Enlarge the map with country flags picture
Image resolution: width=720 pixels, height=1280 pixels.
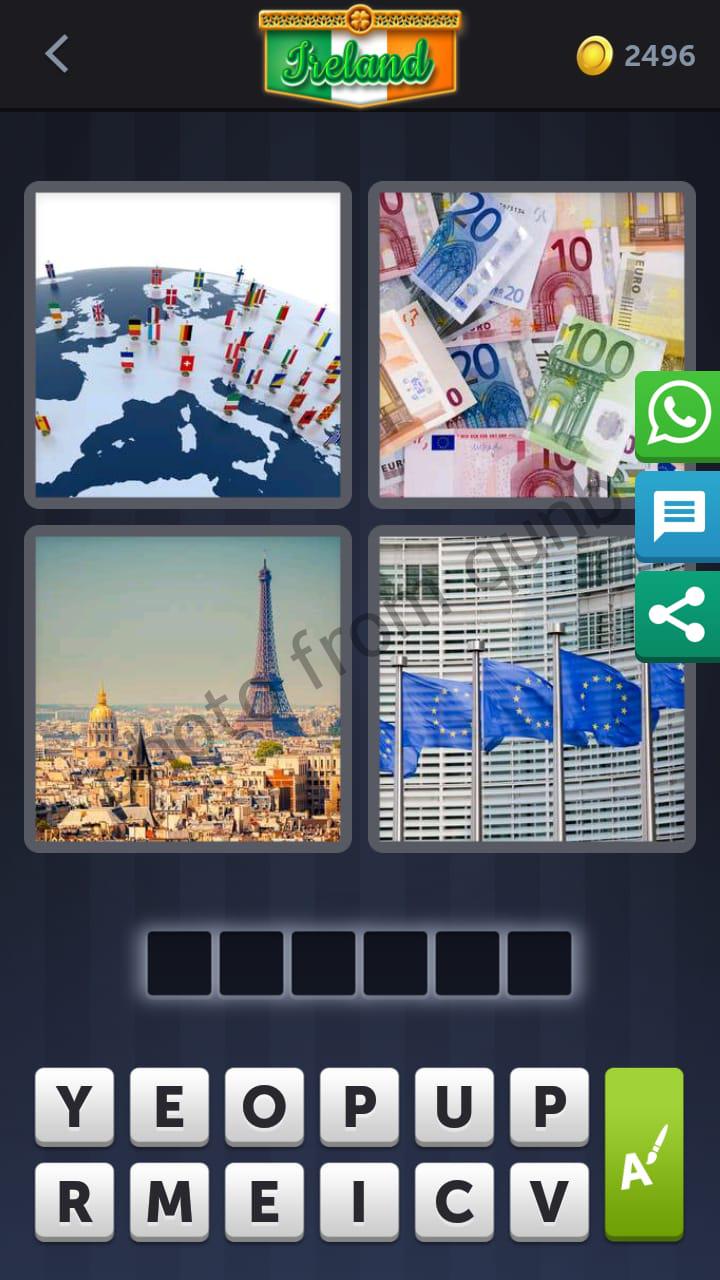tap(188, 345)
